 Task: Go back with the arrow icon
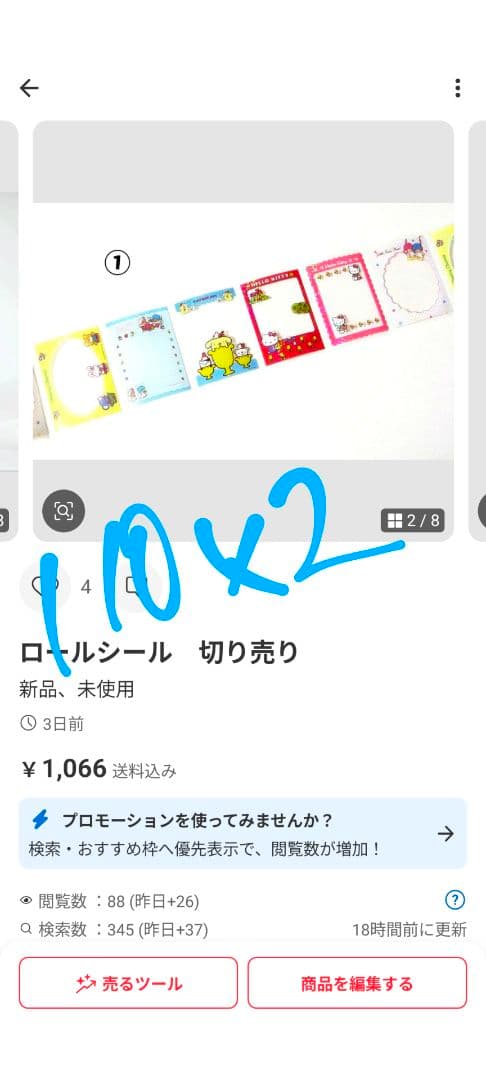click(x=29, y=88)
